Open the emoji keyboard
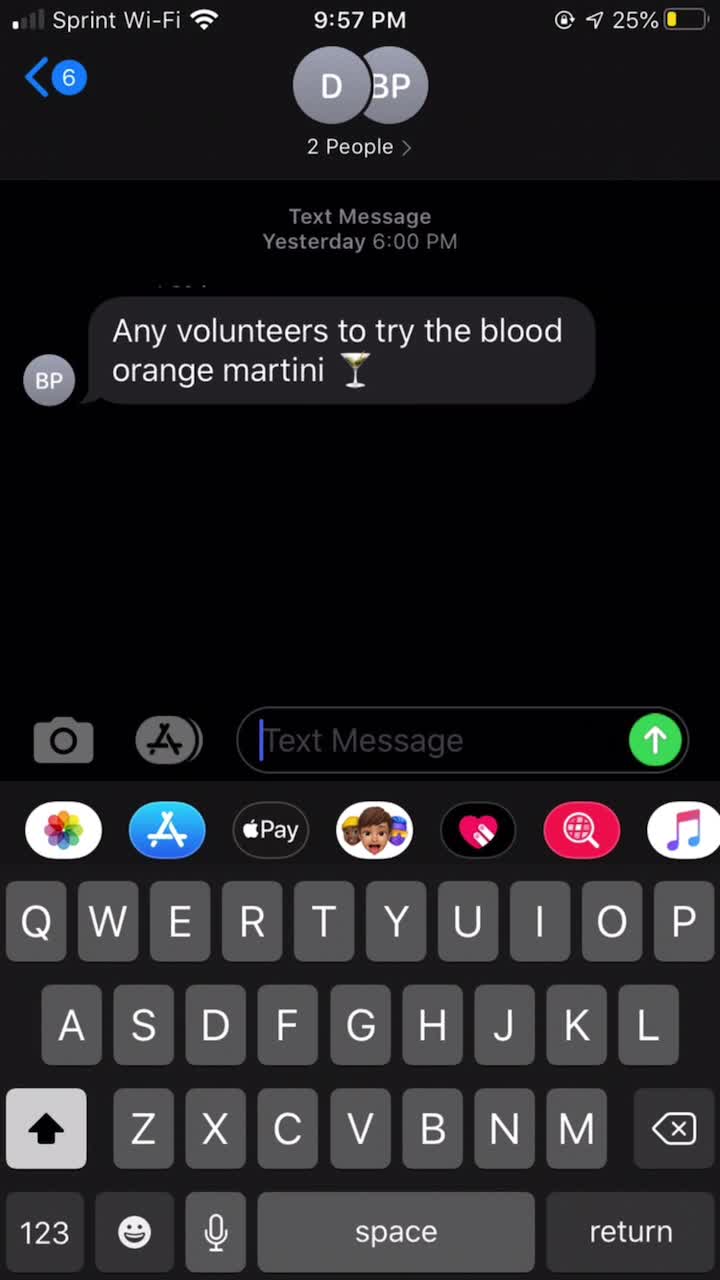Image resolution: width=720 pixels, height=1280 pixels. [x=134, y=1232]
